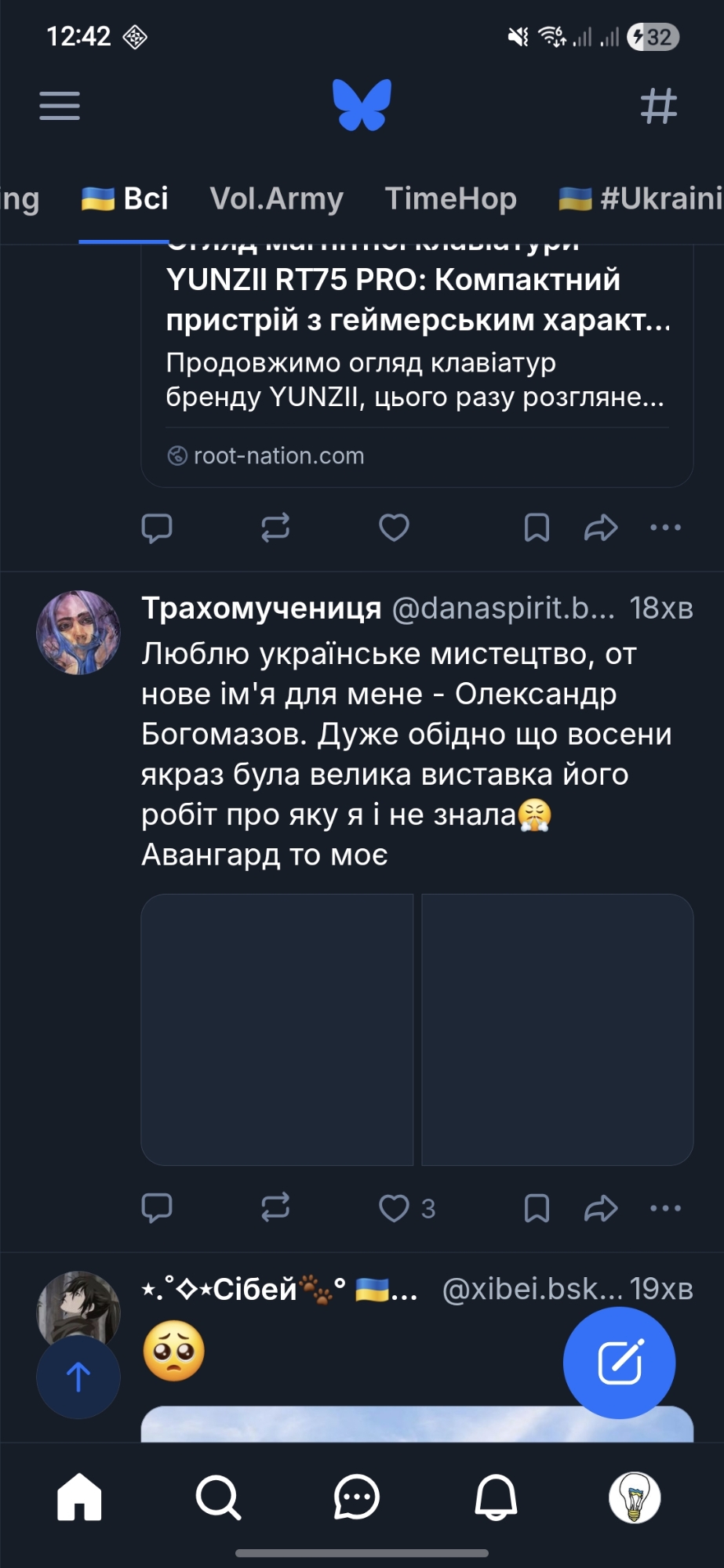724x1568 pixels.
Task: Open Трахомучениця's profile avatar
Action: point(78,633)
